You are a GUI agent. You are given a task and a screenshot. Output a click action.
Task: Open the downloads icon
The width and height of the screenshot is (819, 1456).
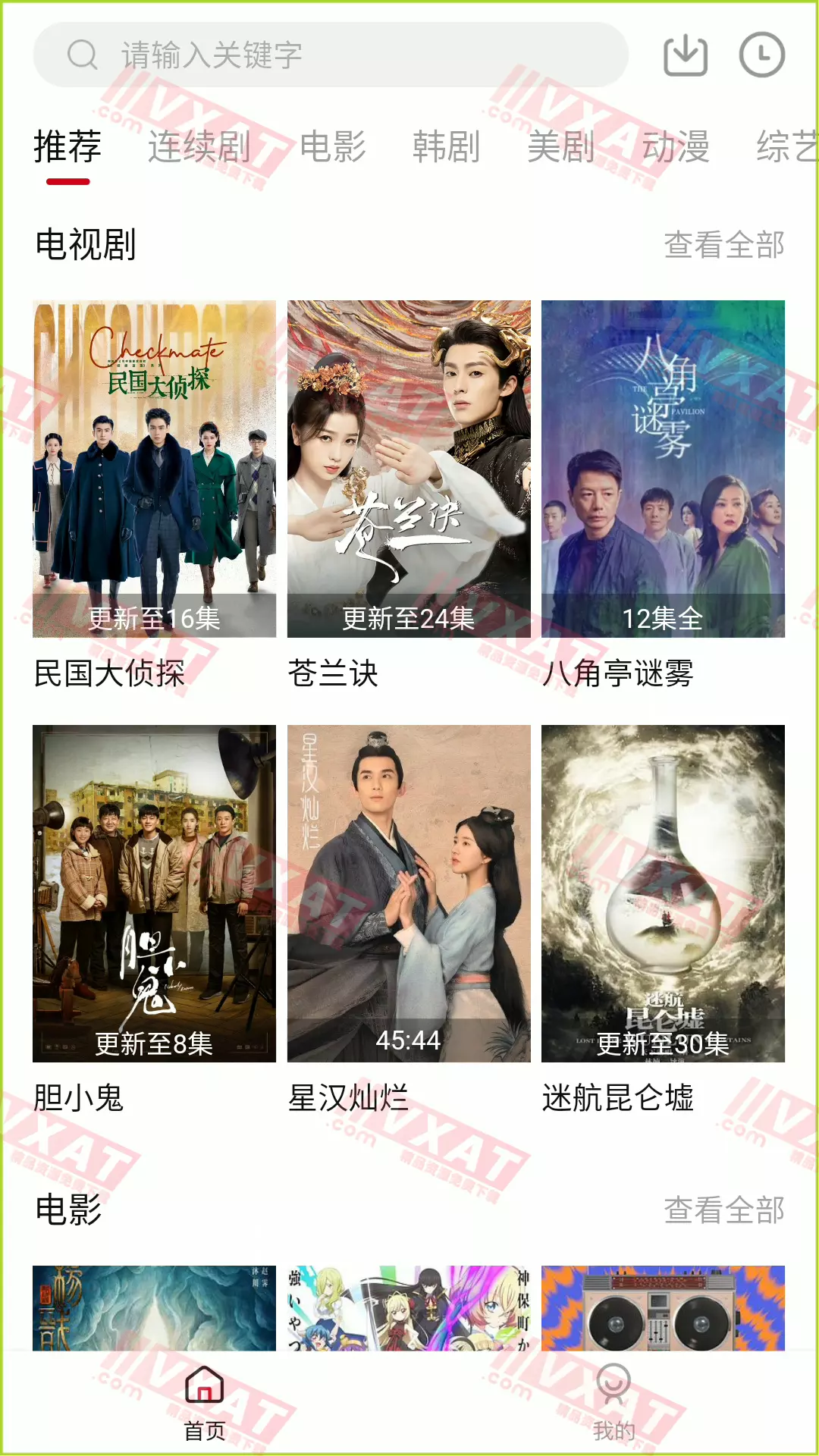[686, 55]
